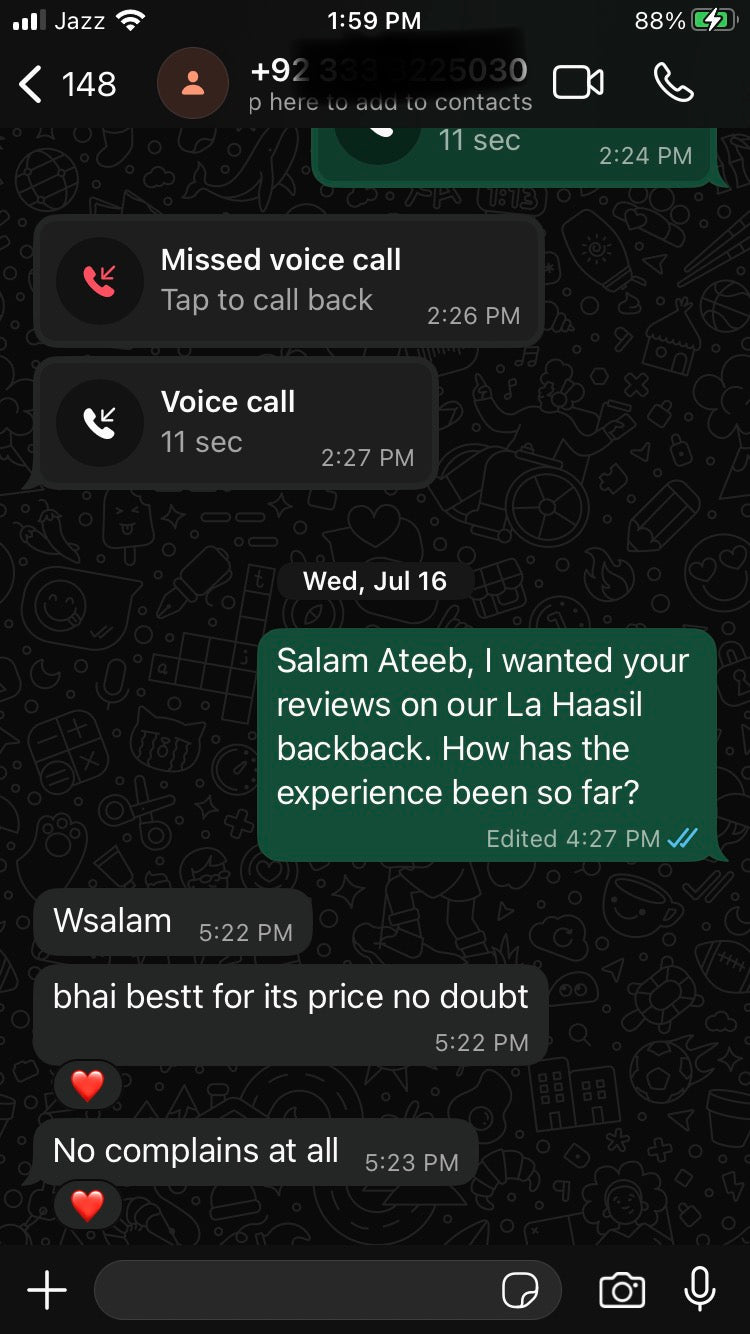Open the contact info header
Screen dimensions: 750x1334
[x=390, y=84]
